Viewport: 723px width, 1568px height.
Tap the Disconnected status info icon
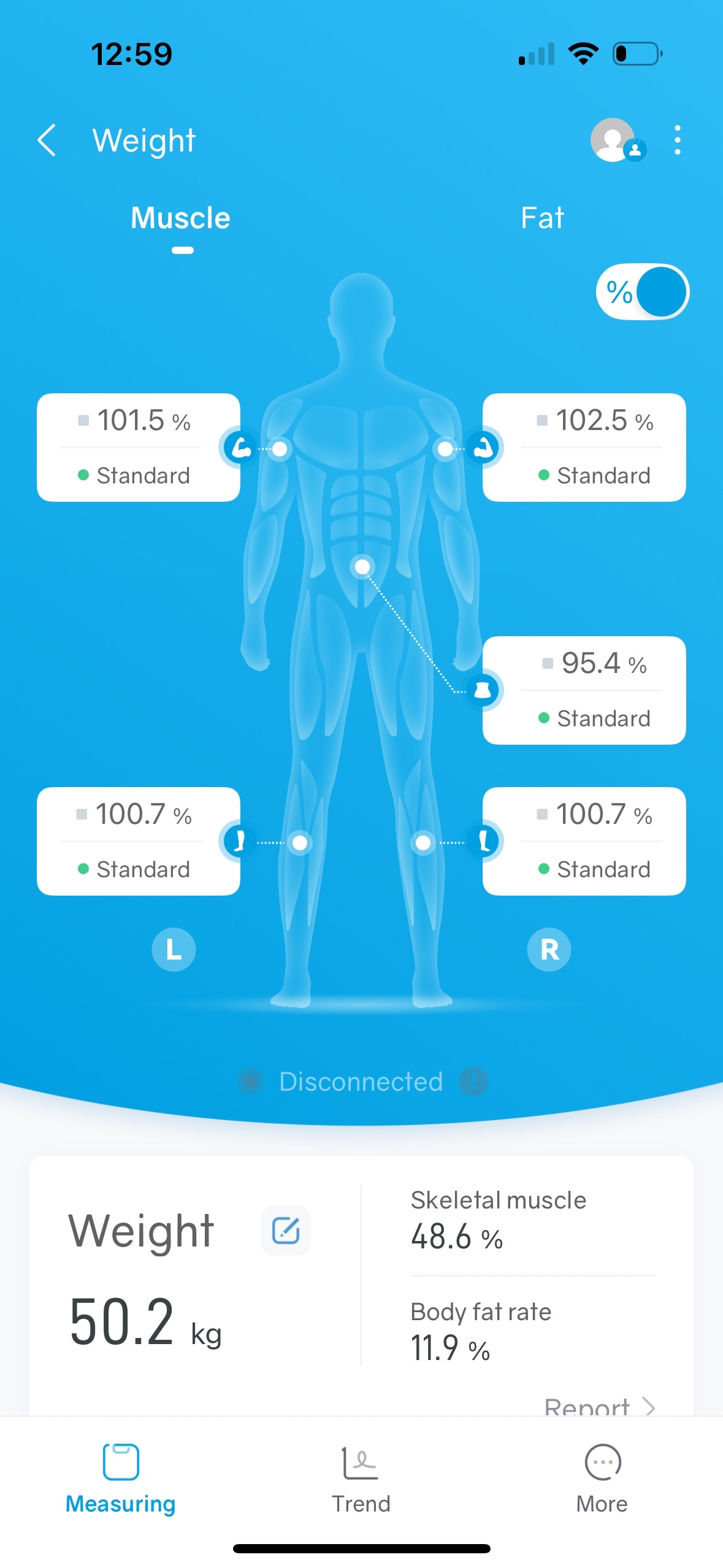click(x=473, y=1082)
